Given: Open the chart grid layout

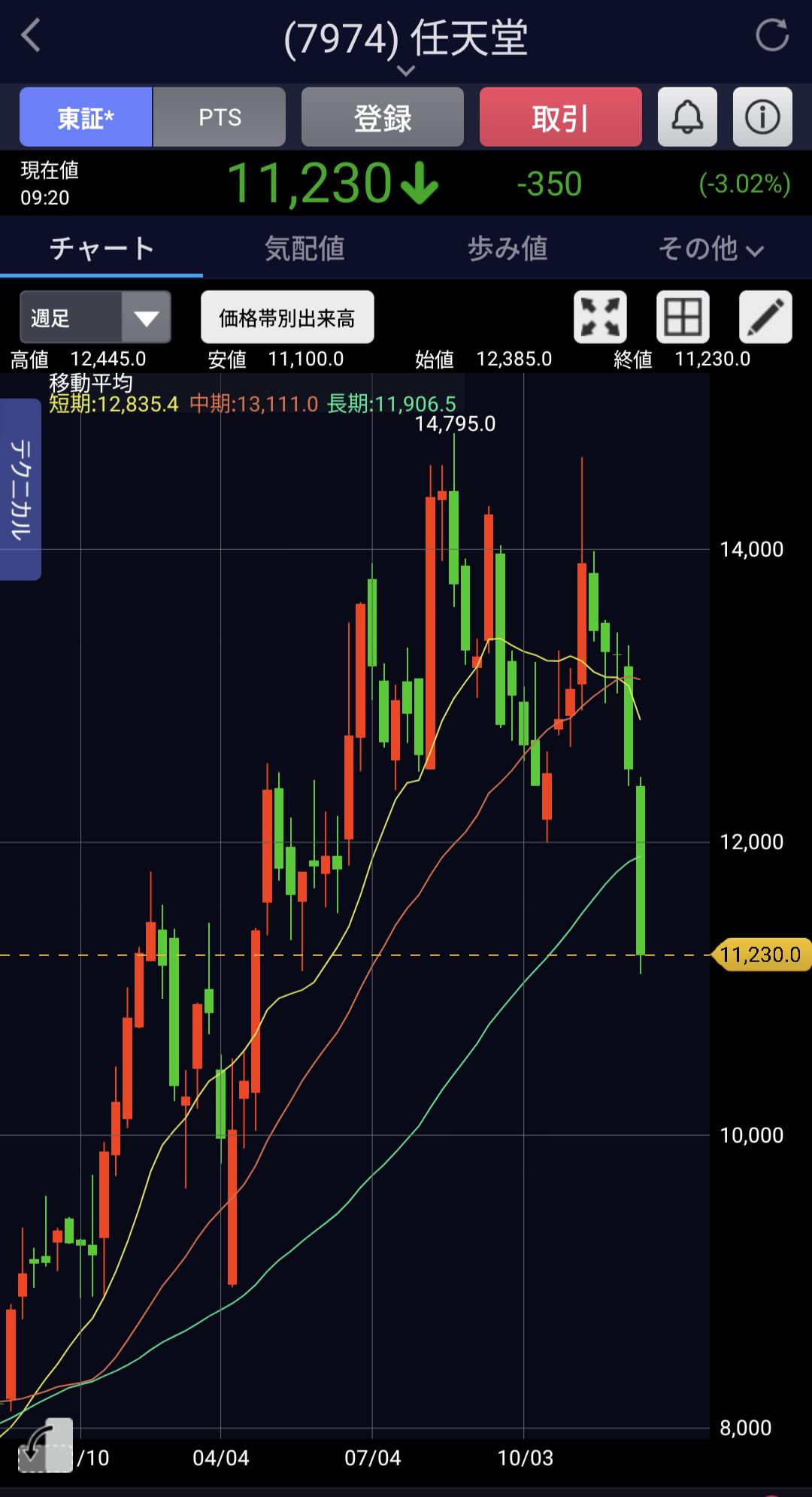Looking at the screenshot, I should coord(683,317).
